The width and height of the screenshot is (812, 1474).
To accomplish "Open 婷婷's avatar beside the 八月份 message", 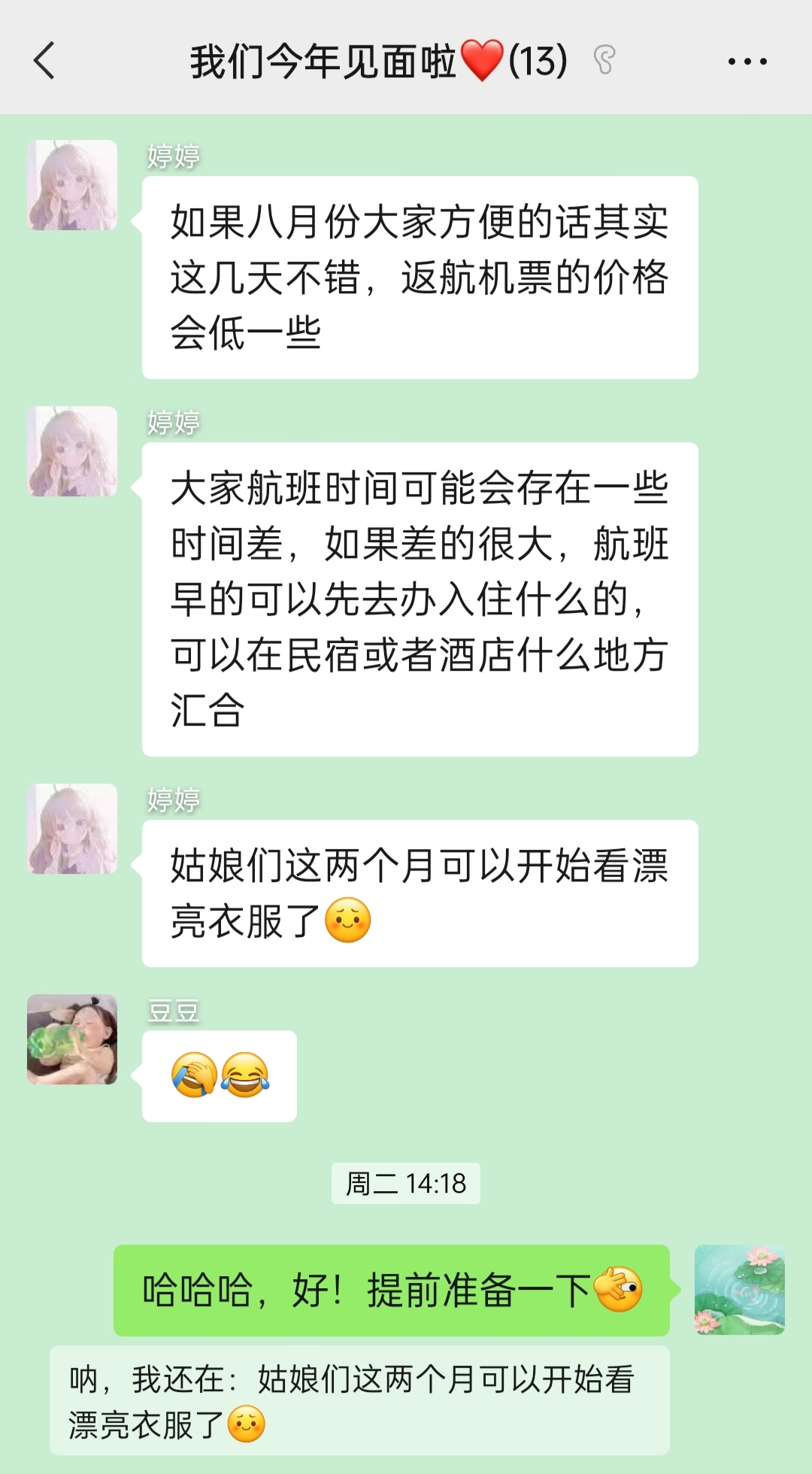I will click(x=72, y=185).
